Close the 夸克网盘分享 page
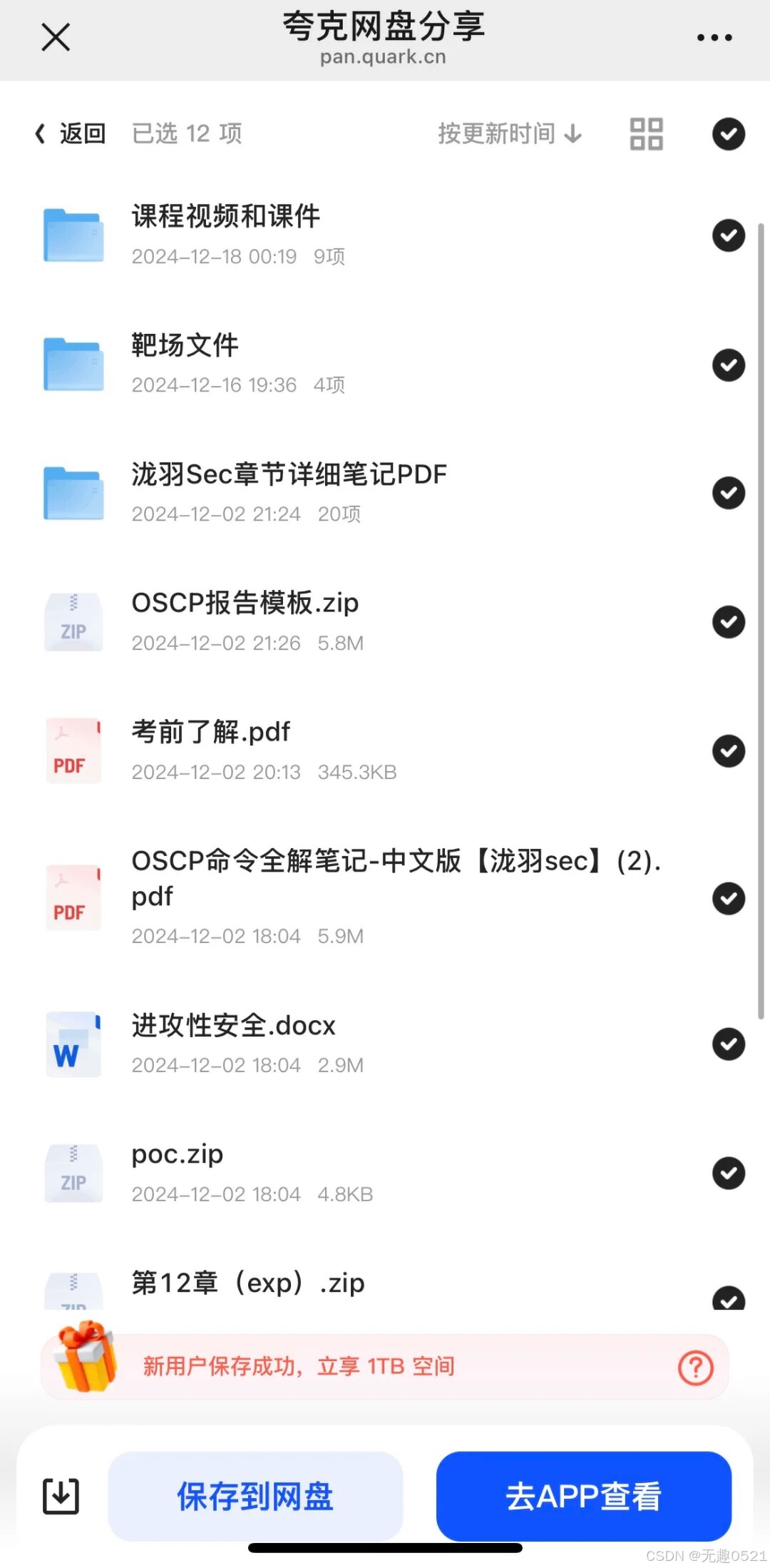This screenshot has height=1568, width=770. [x=56, y=37]
